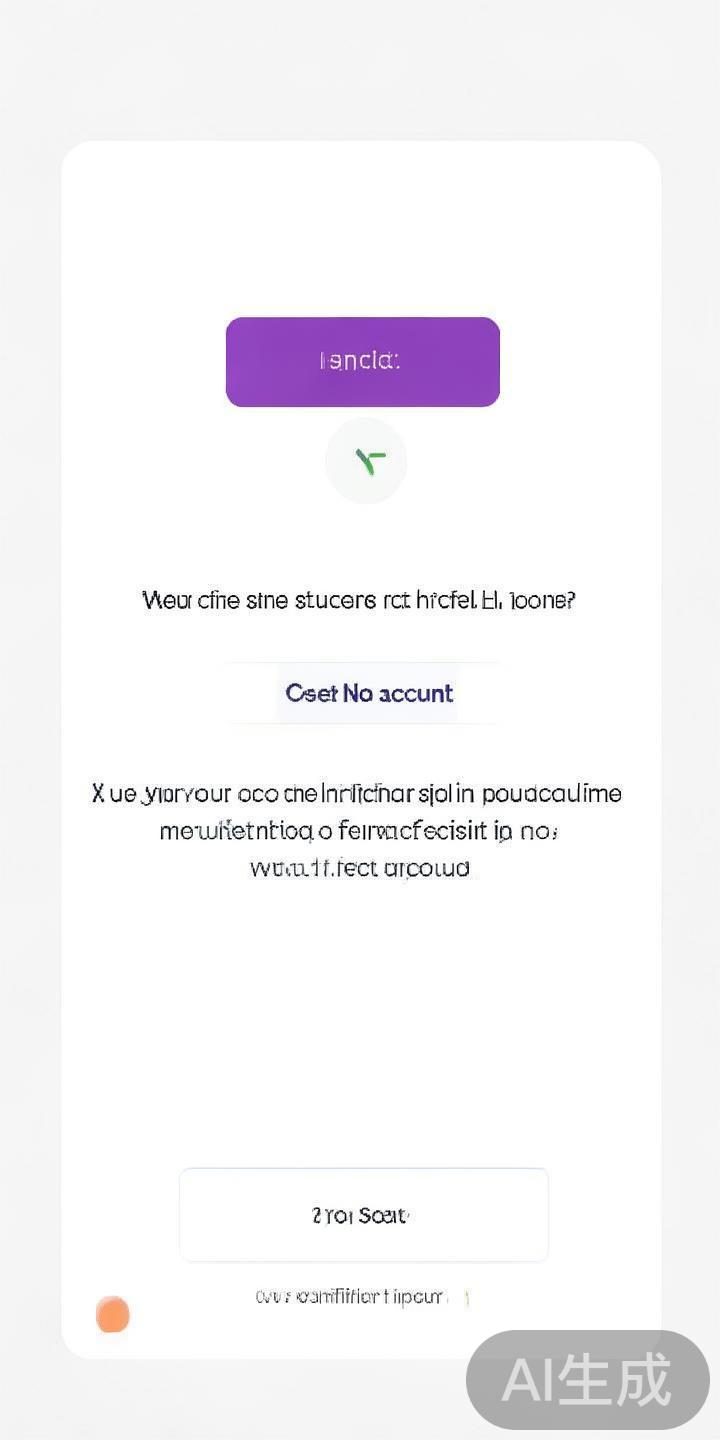Image resolution: width=720 pixels, height=1440 pixels.
Task: Select the circular badge above the heading
Action: (x=366, y=460)
